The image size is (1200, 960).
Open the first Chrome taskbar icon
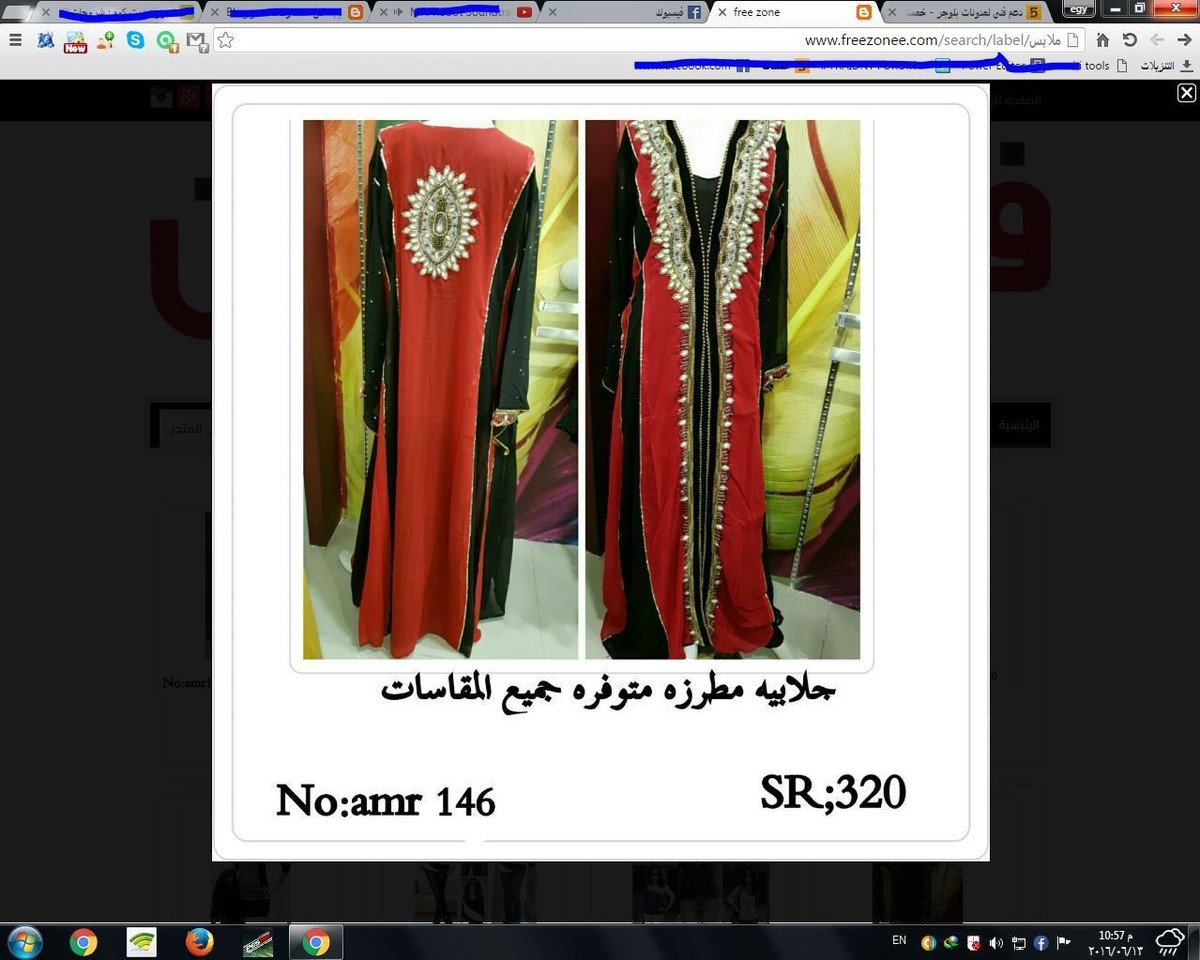tap(83, 942)
